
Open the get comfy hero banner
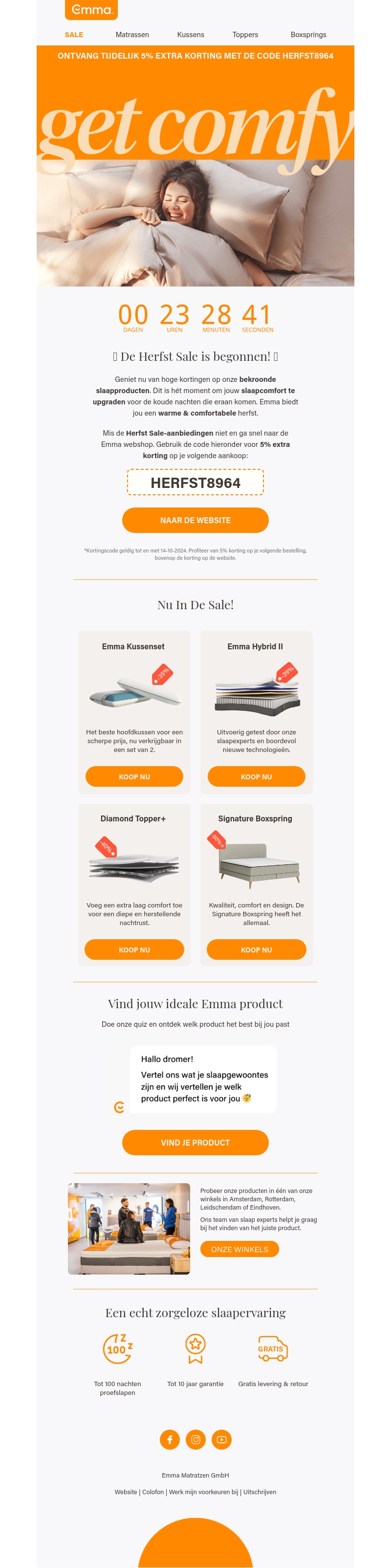coord(195,182)
